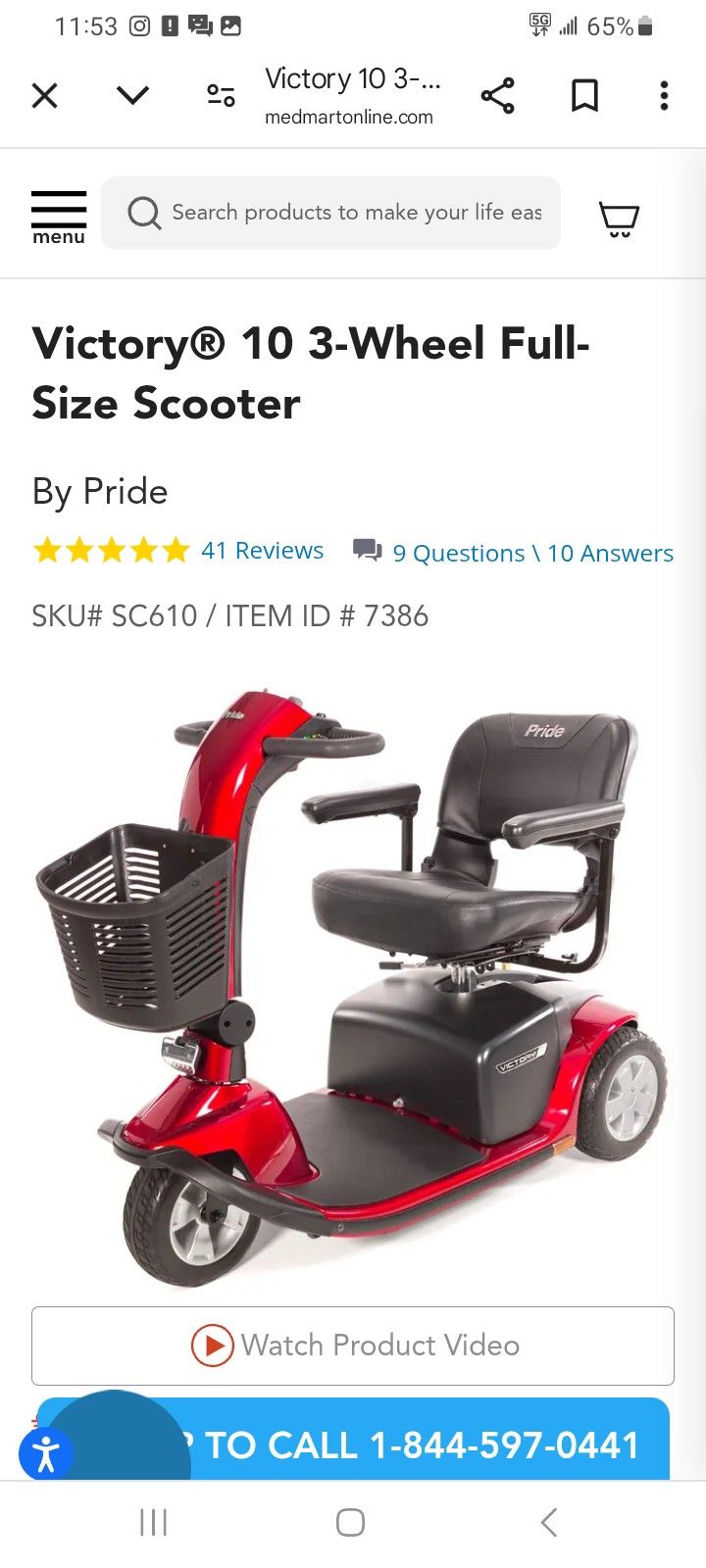Tap the search magnifier icon
706x1568 pixels.
tap(143, 213)
